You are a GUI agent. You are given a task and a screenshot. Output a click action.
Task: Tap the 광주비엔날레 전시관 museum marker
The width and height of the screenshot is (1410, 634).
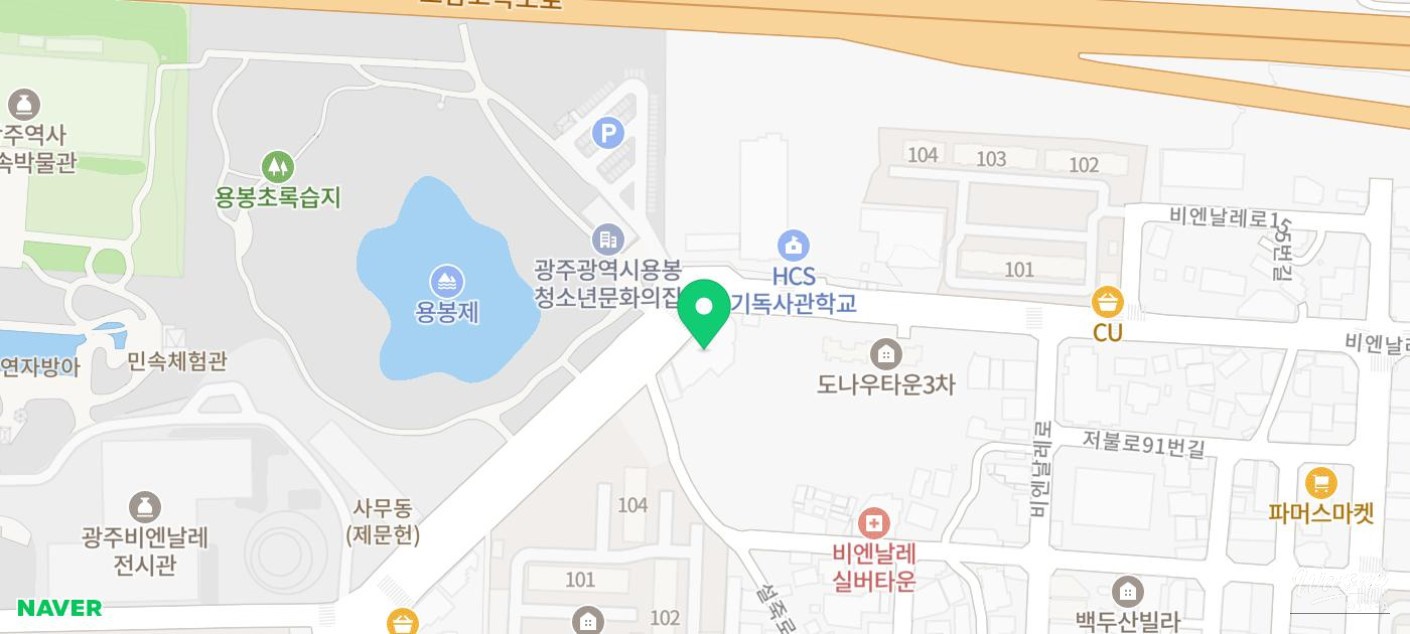point(145,507)
